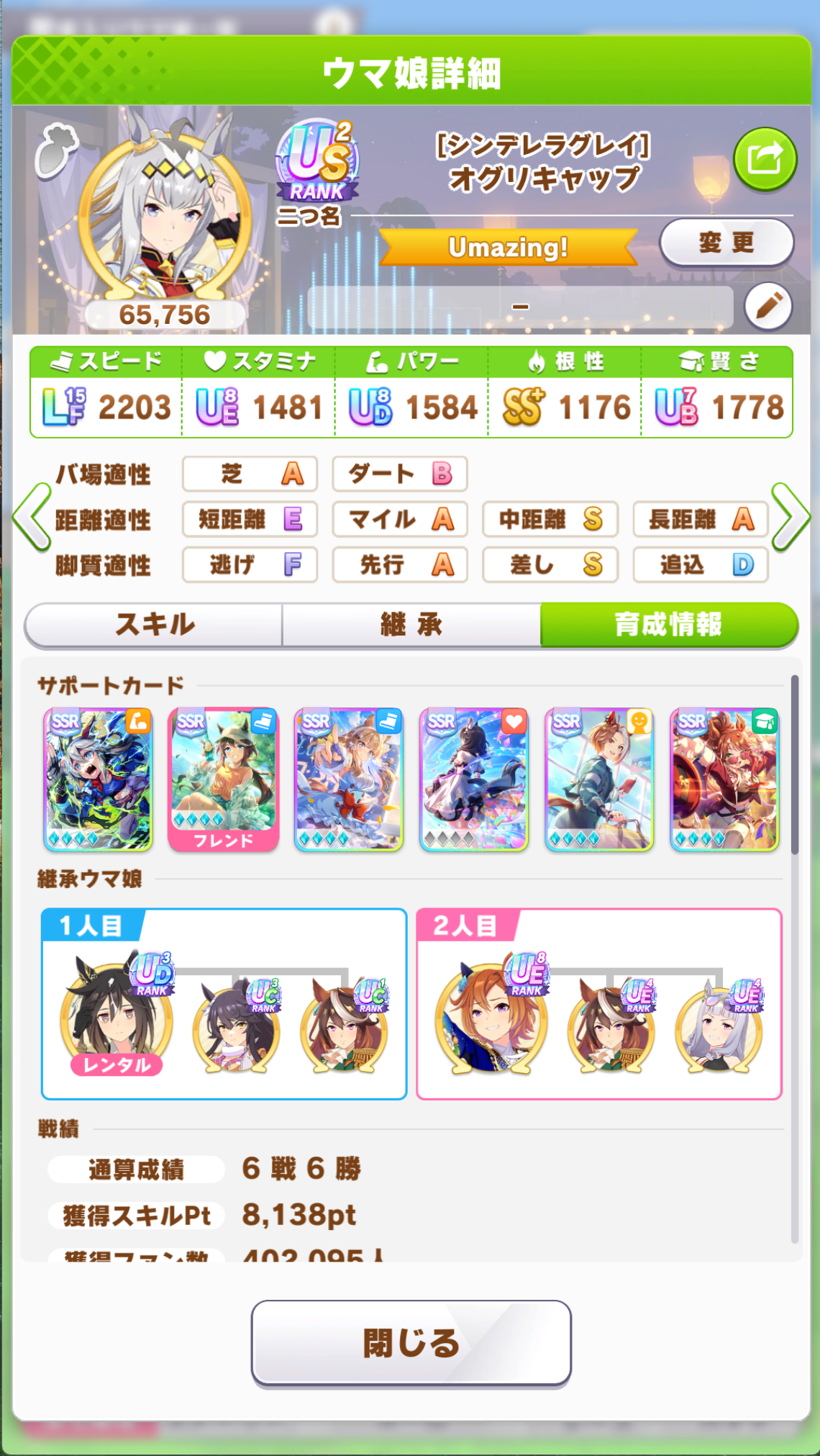
Task: Tap the 変更 nickname change button
Action: pyautogui.click(x=726, y=243)
